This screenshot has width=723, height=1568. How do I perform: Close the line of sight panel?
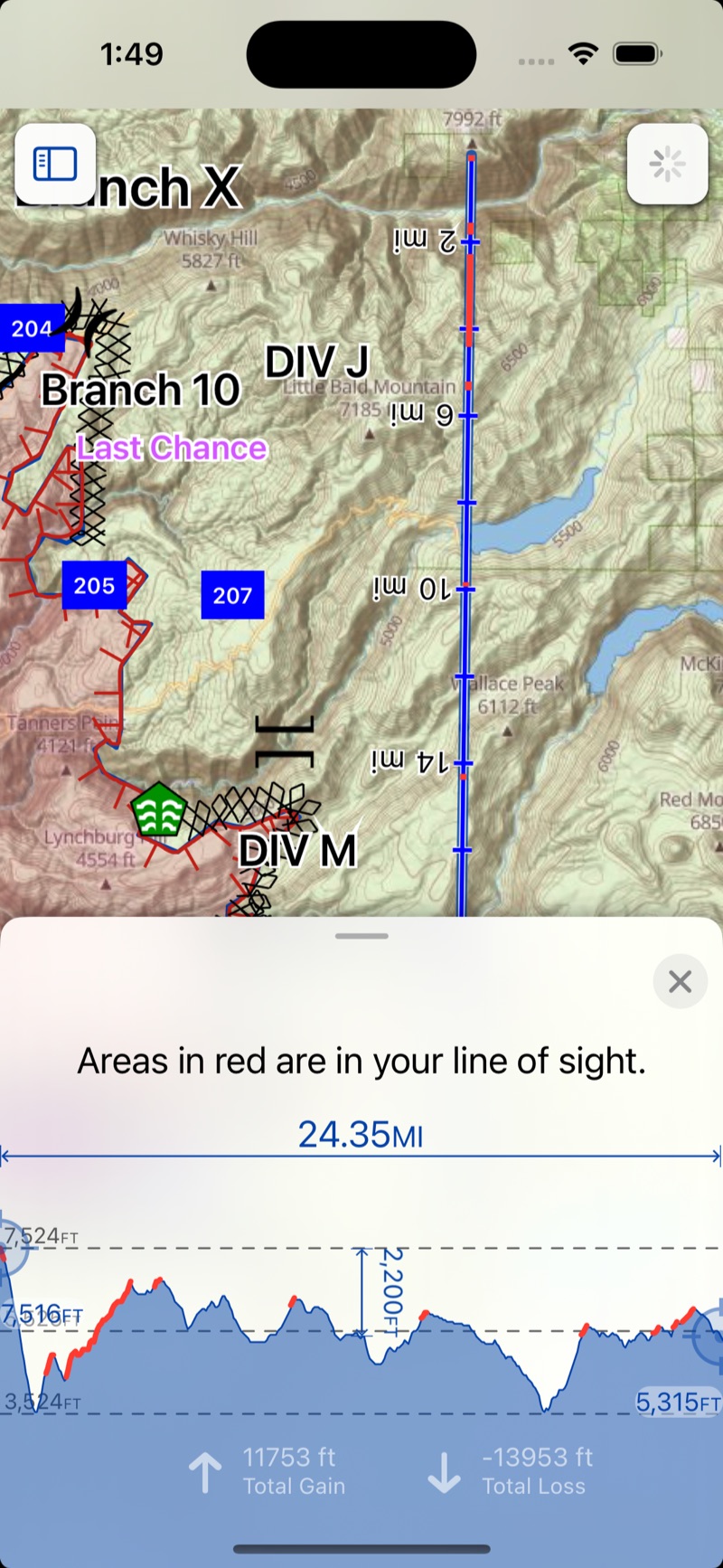click(x=680, y=981)
